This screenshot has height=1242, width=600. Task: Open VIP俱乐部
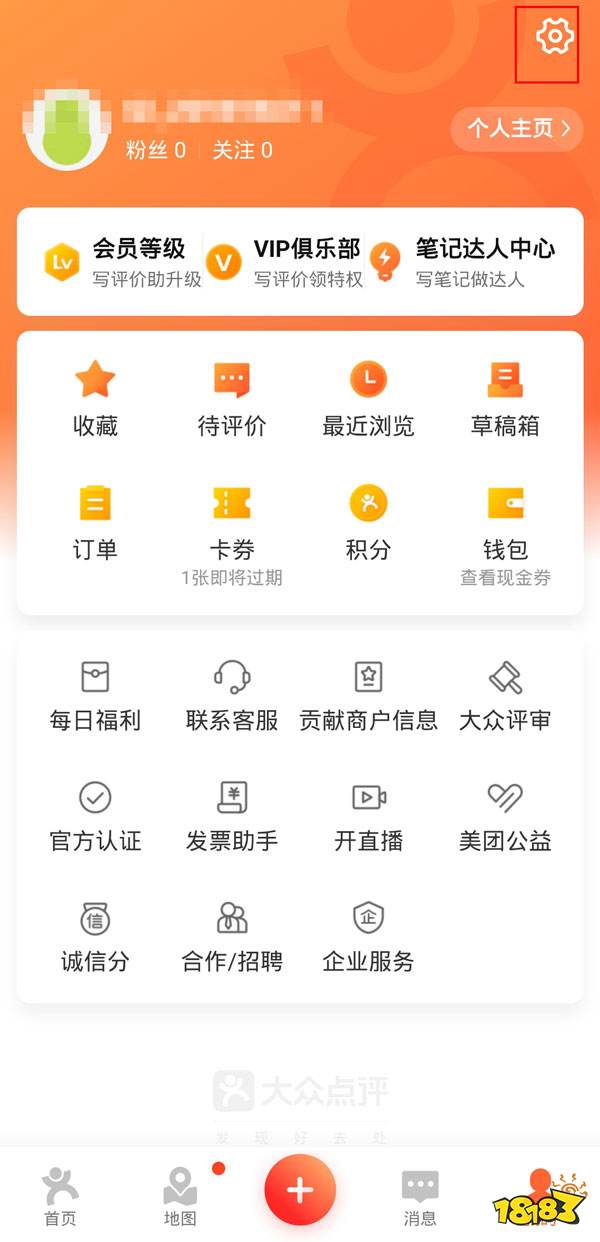[x=286, y=262]
